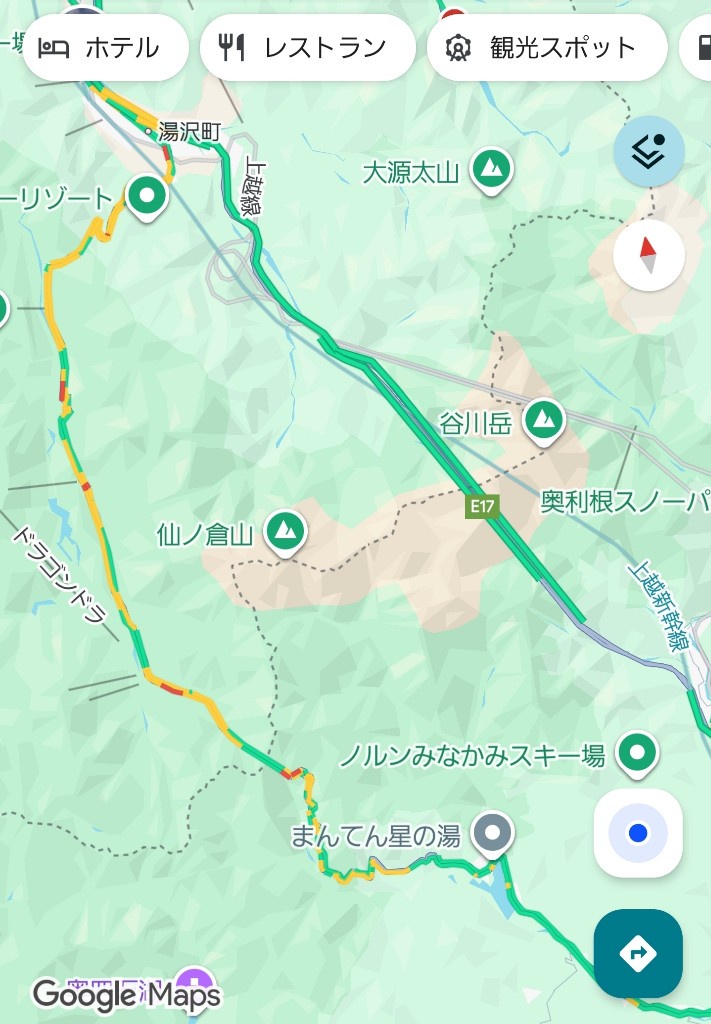Tap the compass to reset north
The image size is (711, 1024).
pos(649,255)
